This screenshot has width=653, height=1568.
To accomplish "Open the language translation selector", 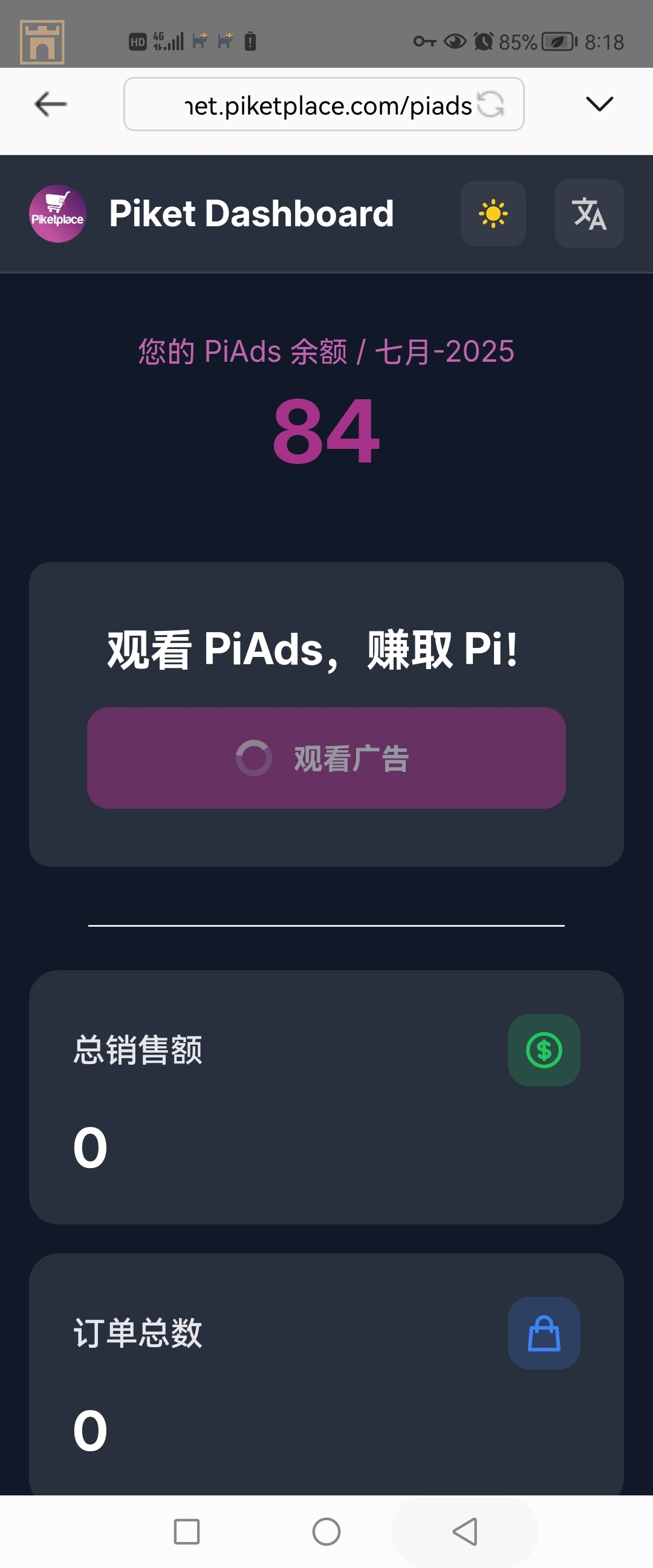I will 589,214.
